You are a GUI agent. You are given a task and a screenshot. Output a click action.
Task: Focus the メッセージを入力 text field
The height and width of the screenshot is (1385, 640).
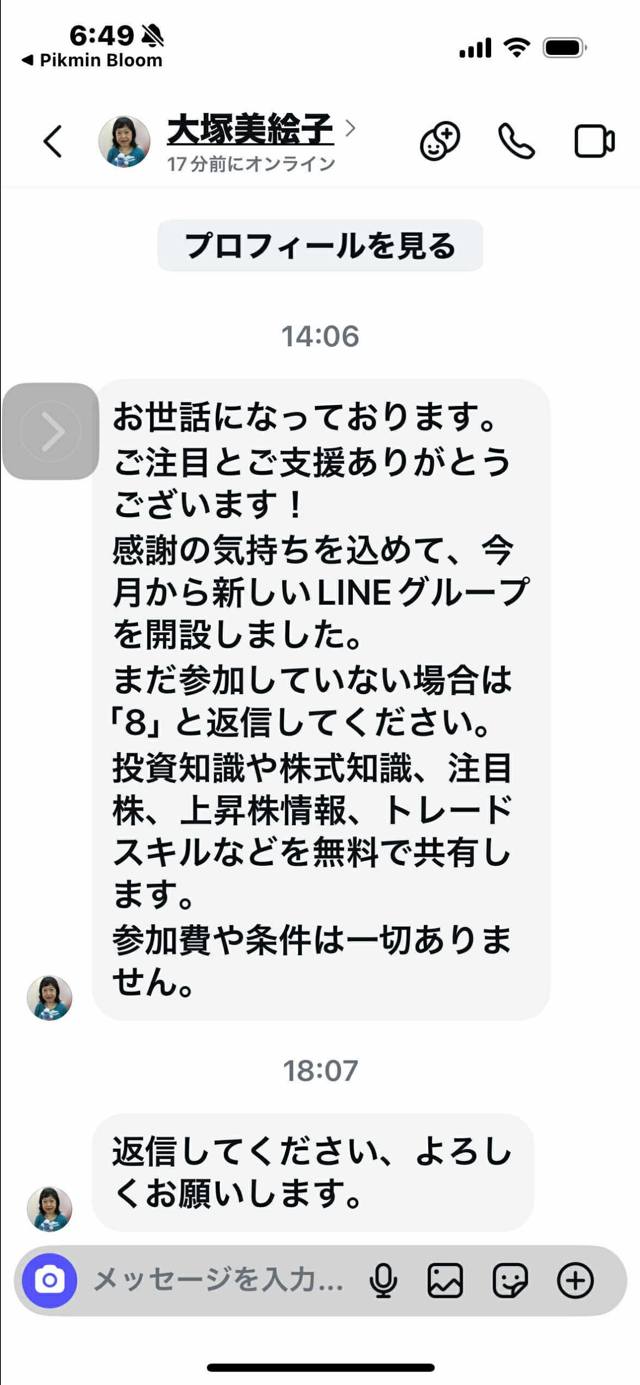click(218, 1280)
